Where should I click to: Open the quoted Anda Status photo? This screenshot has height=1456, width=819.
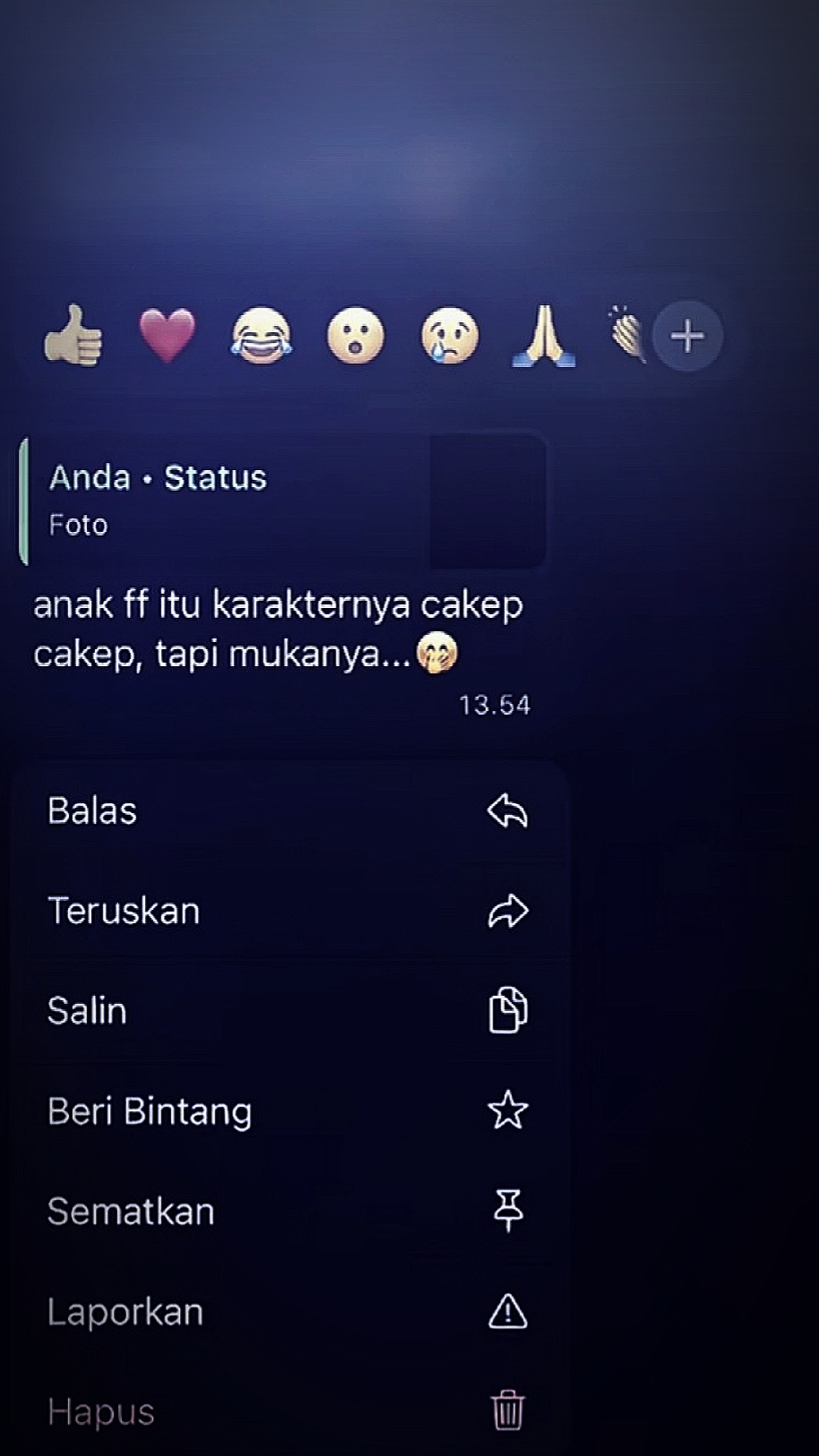pos(283,501)
